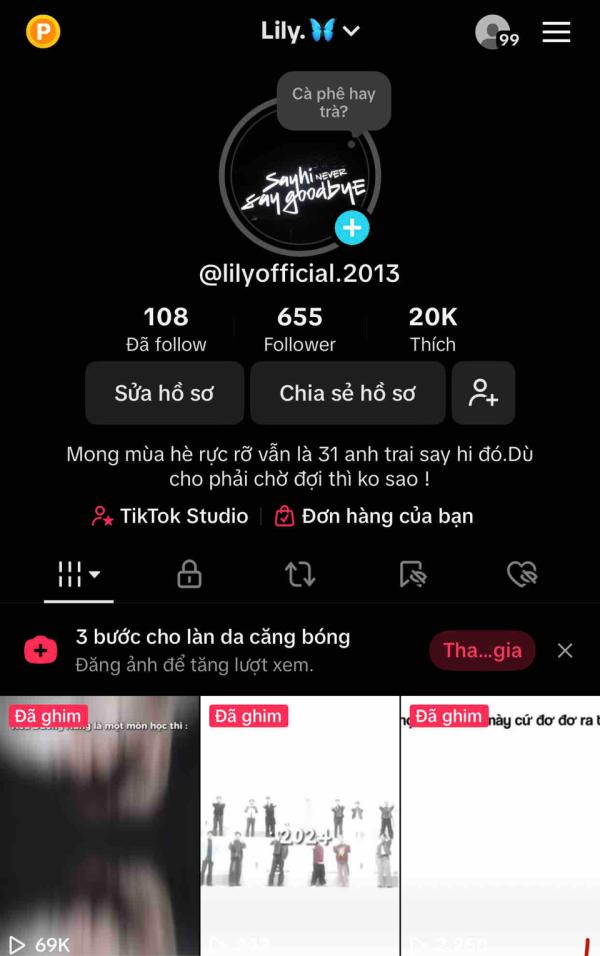Open the profile views icon
The width and height of the screenshot is (600, 956).
coord(495,32)
